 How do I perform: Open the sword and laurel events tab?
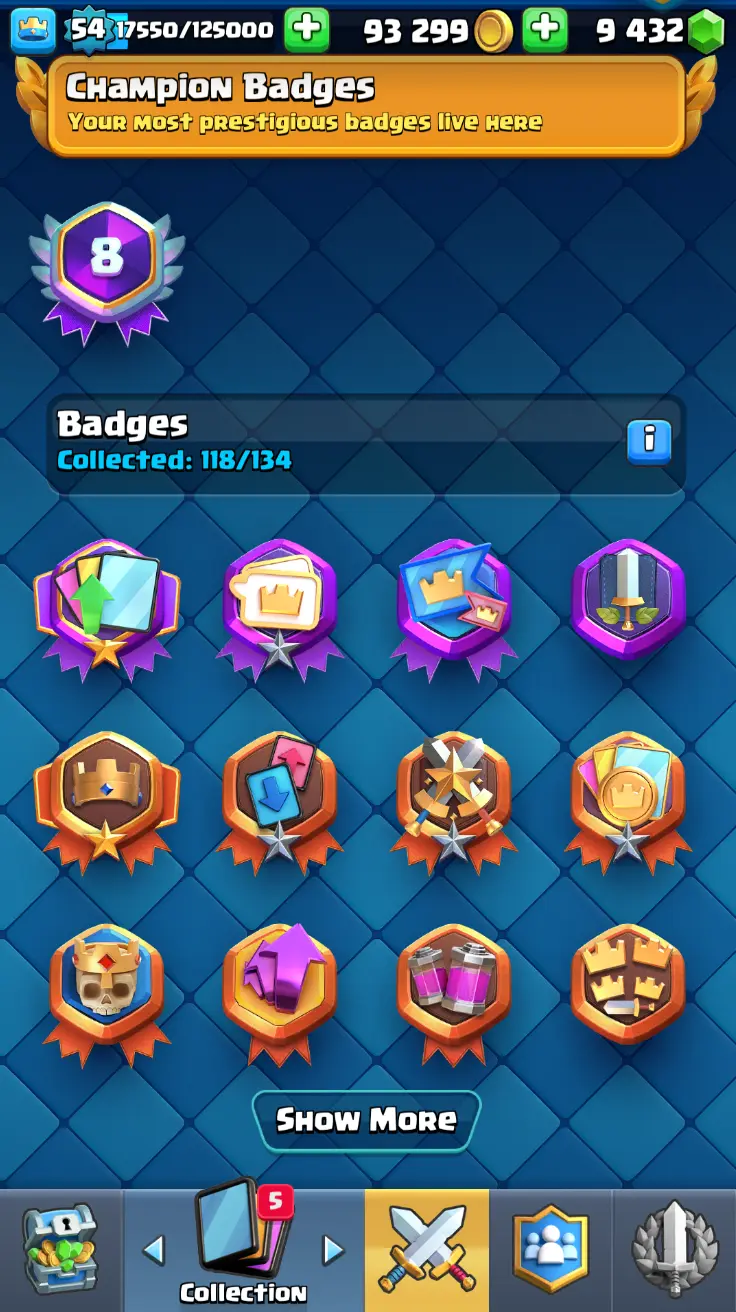[x=674, y=1250]
